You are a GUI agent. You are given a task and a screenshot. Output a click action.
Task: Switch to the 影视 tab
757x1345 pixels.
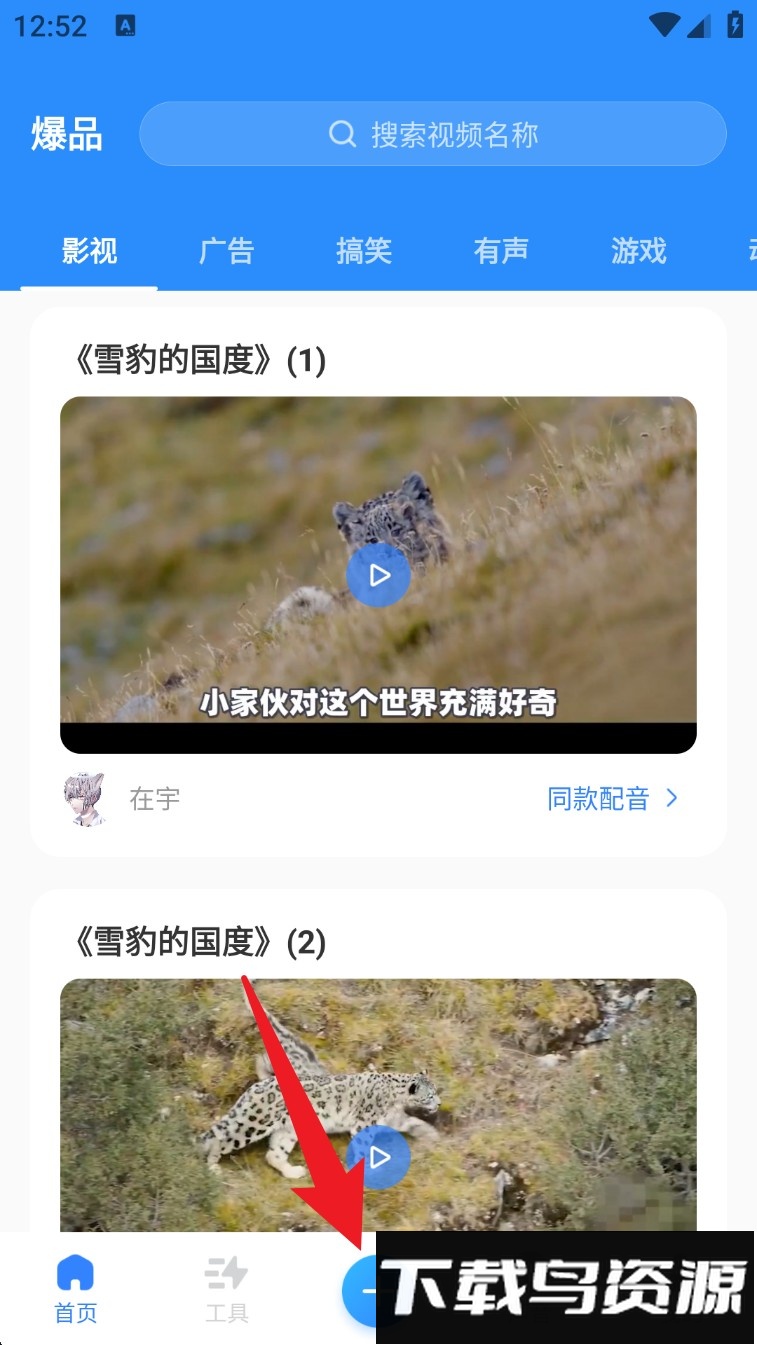89,250
